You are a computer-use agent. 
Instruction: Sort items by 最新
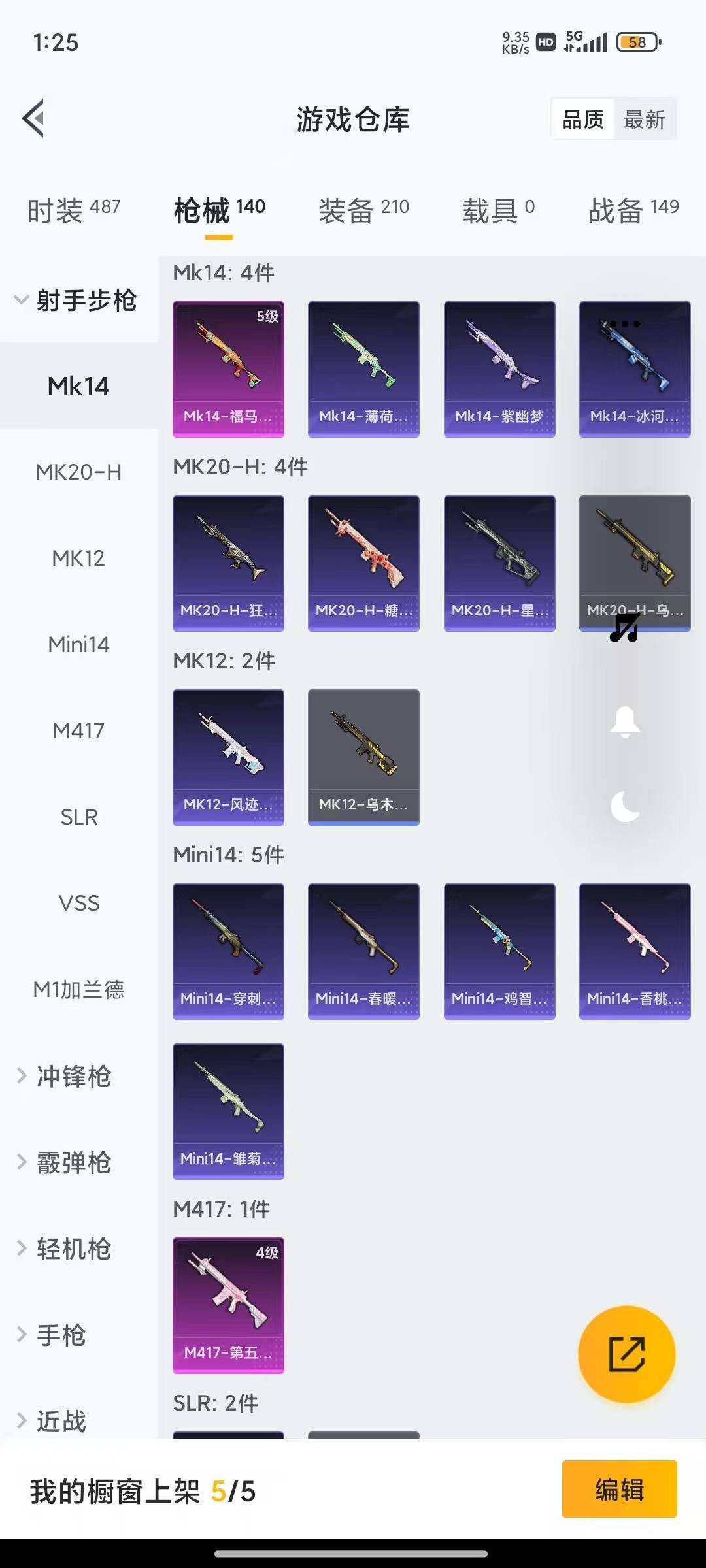click(644, 120)
